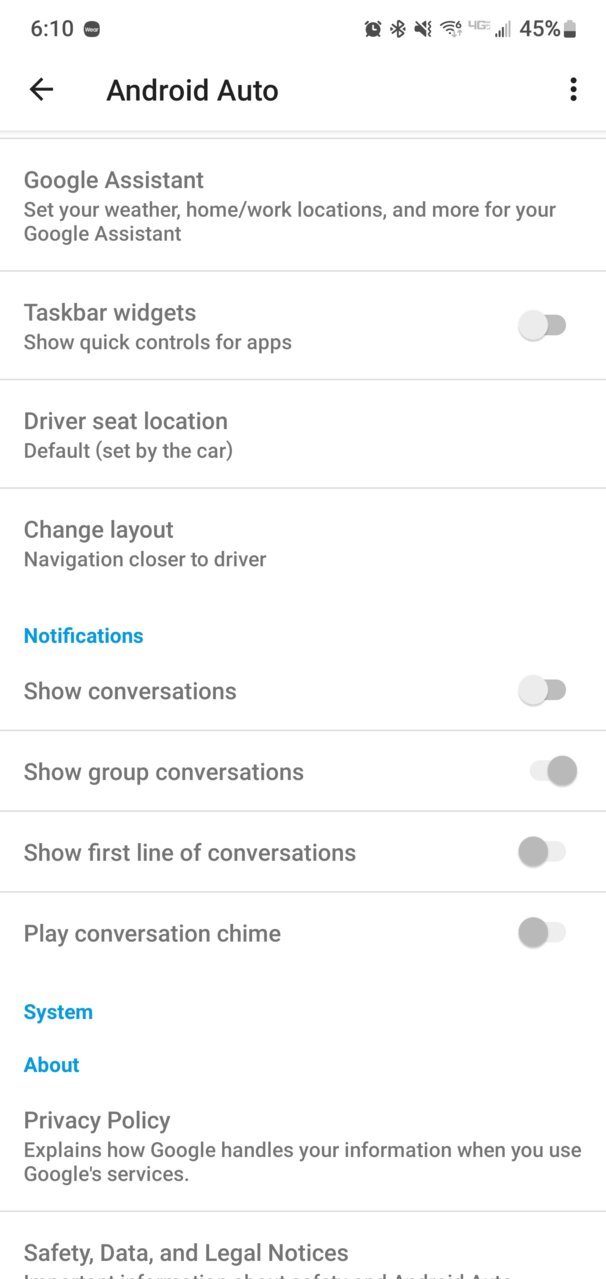The width and height of the screenshot is (606, 1279).
Task: Go back using the arrow icon
Action: click(41, 90)
